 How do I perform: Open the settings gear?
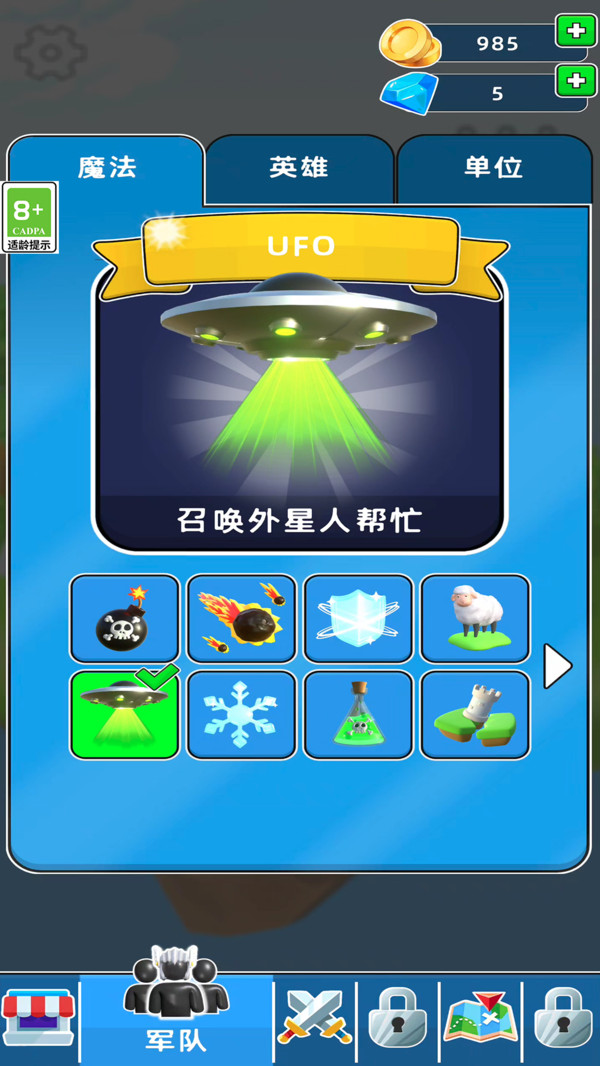[51, 50]
